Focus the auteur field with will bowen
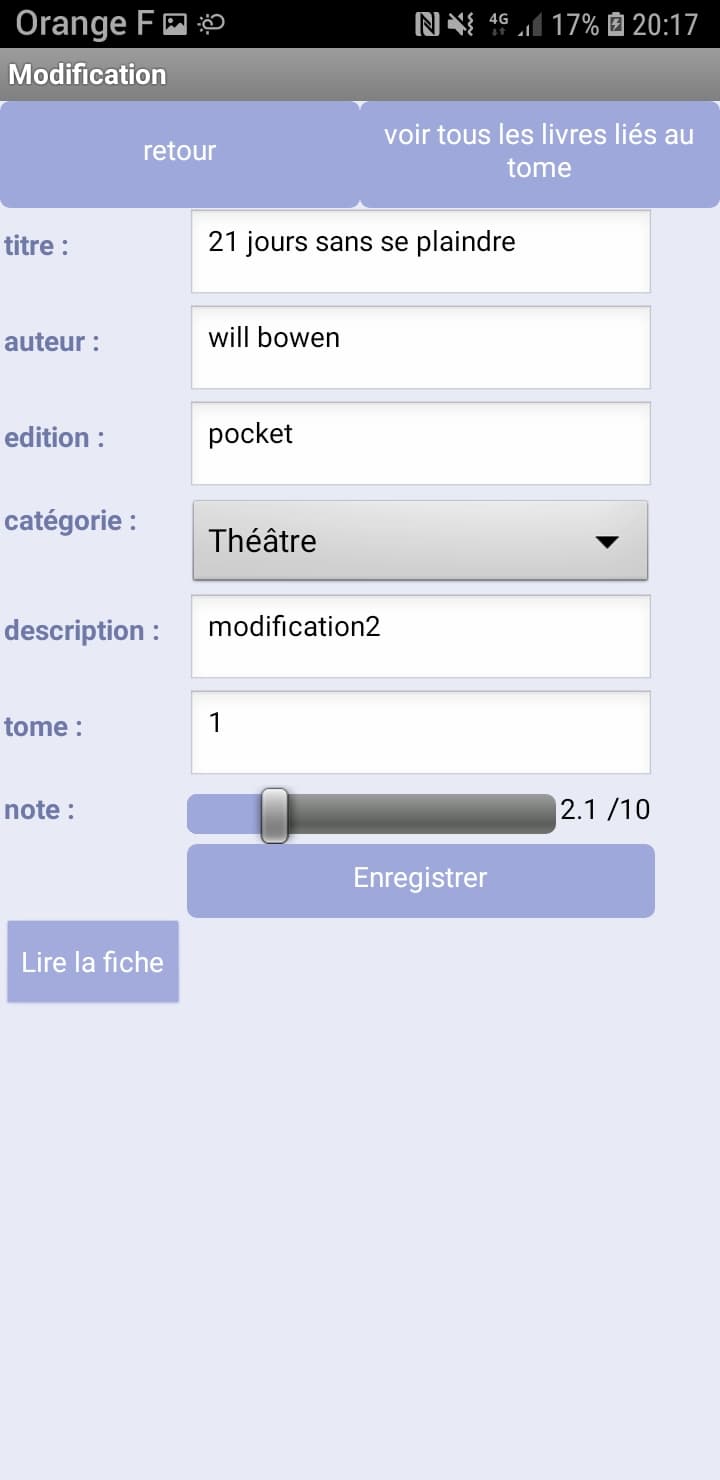 421,347
